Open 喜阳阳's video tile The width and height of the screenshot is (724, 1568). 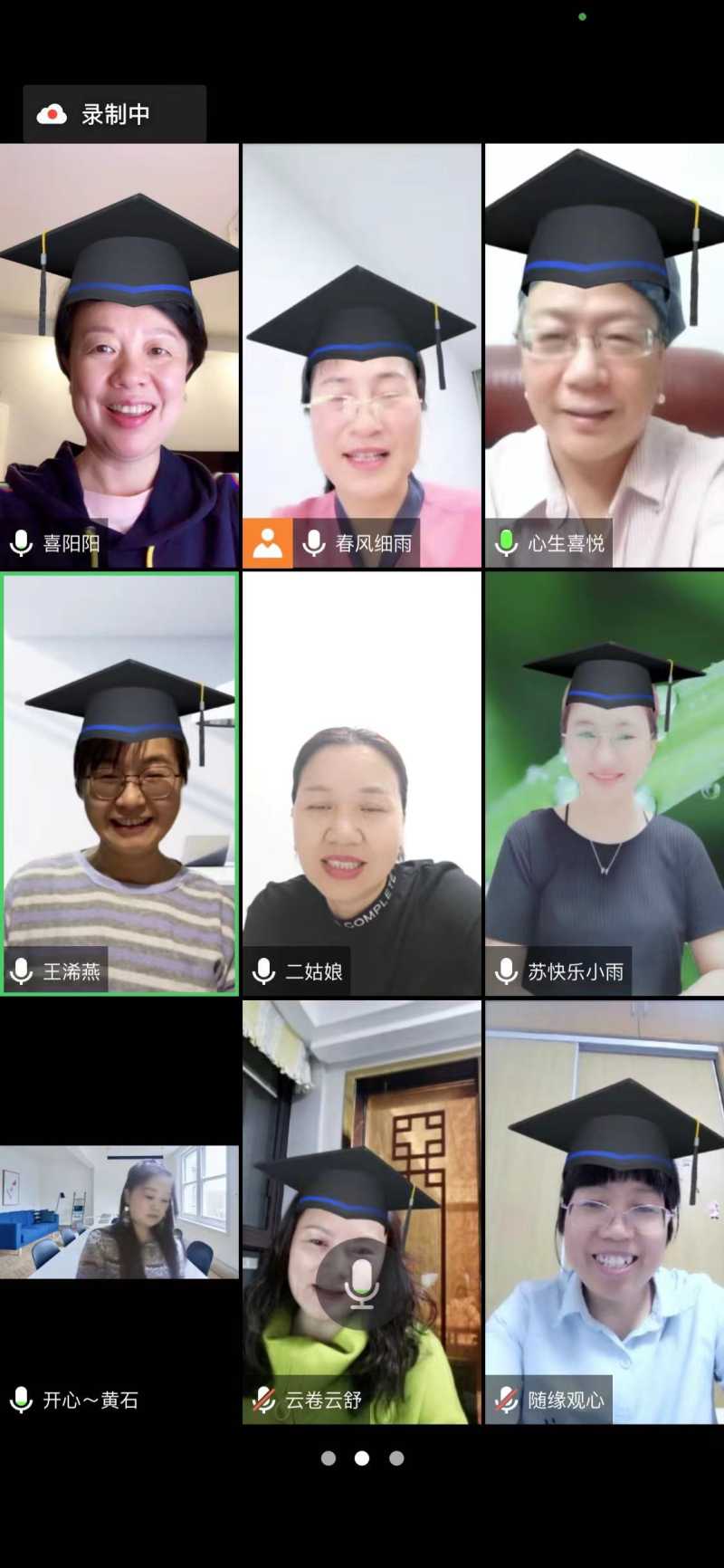click(119, 356)
